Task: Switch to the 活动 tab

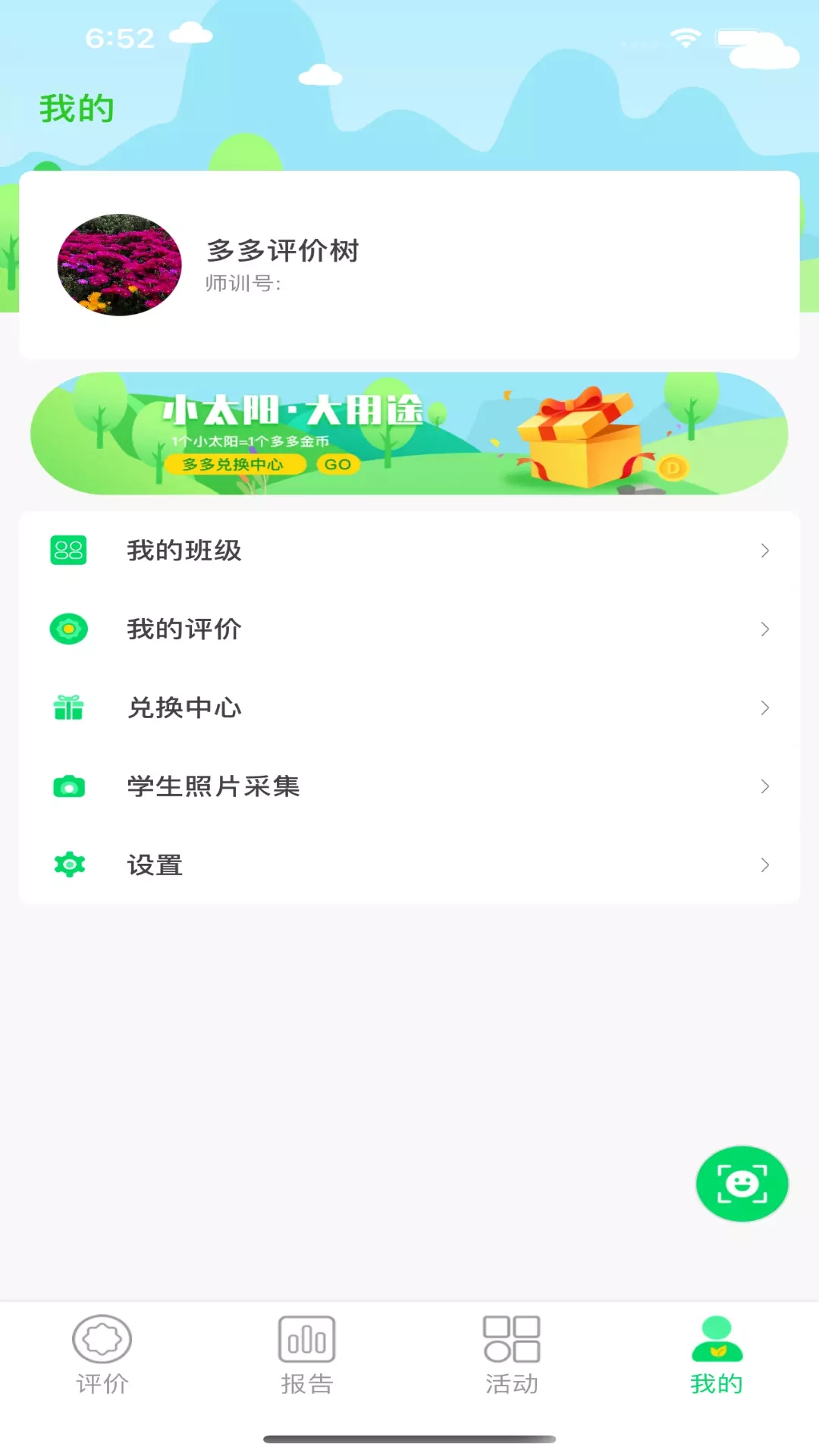Action: pos(512,1357)
